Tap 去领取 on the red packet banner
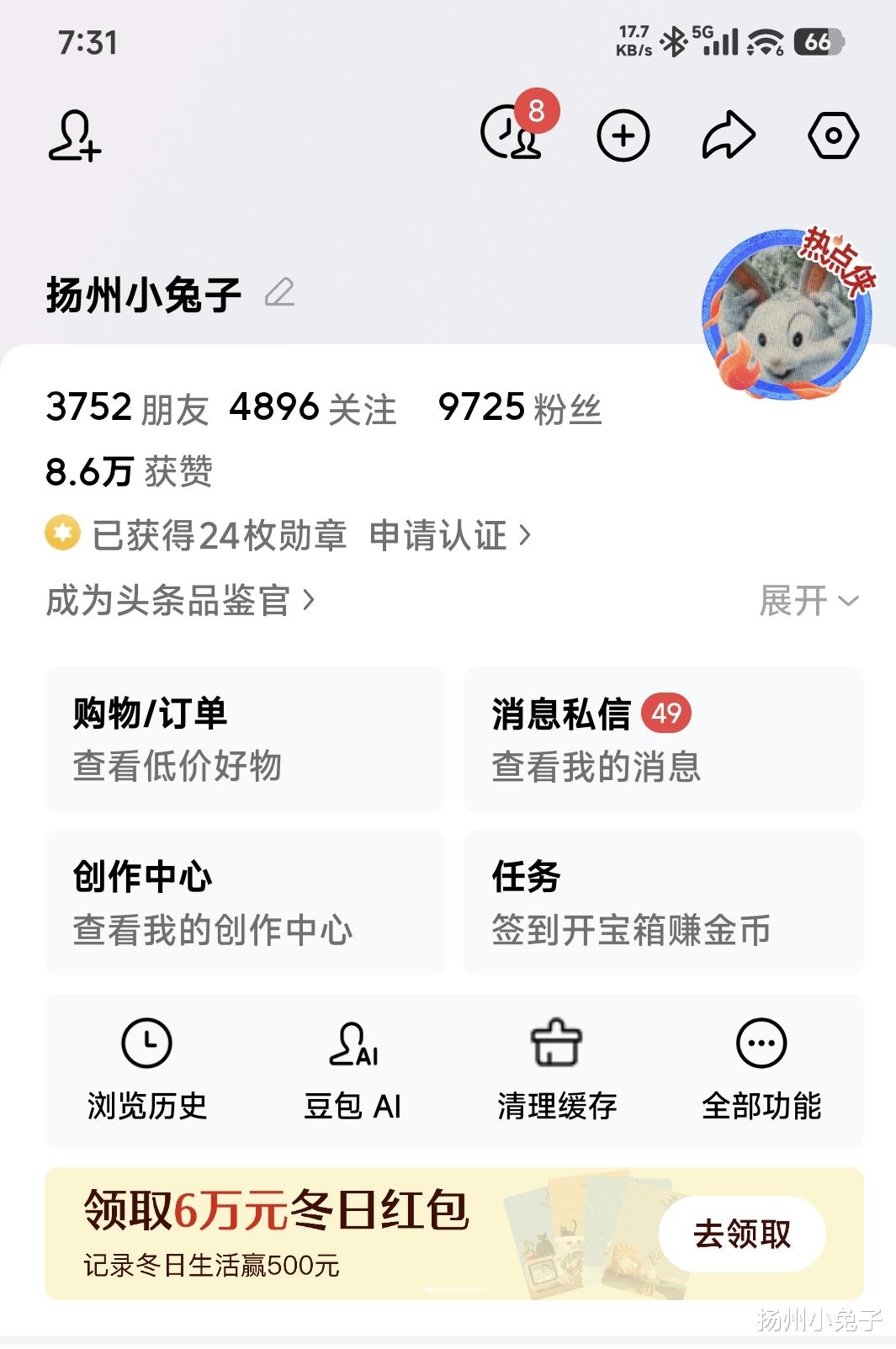Image resolution: width=896 pixels, height=1349 pixels. [741, 1234]
